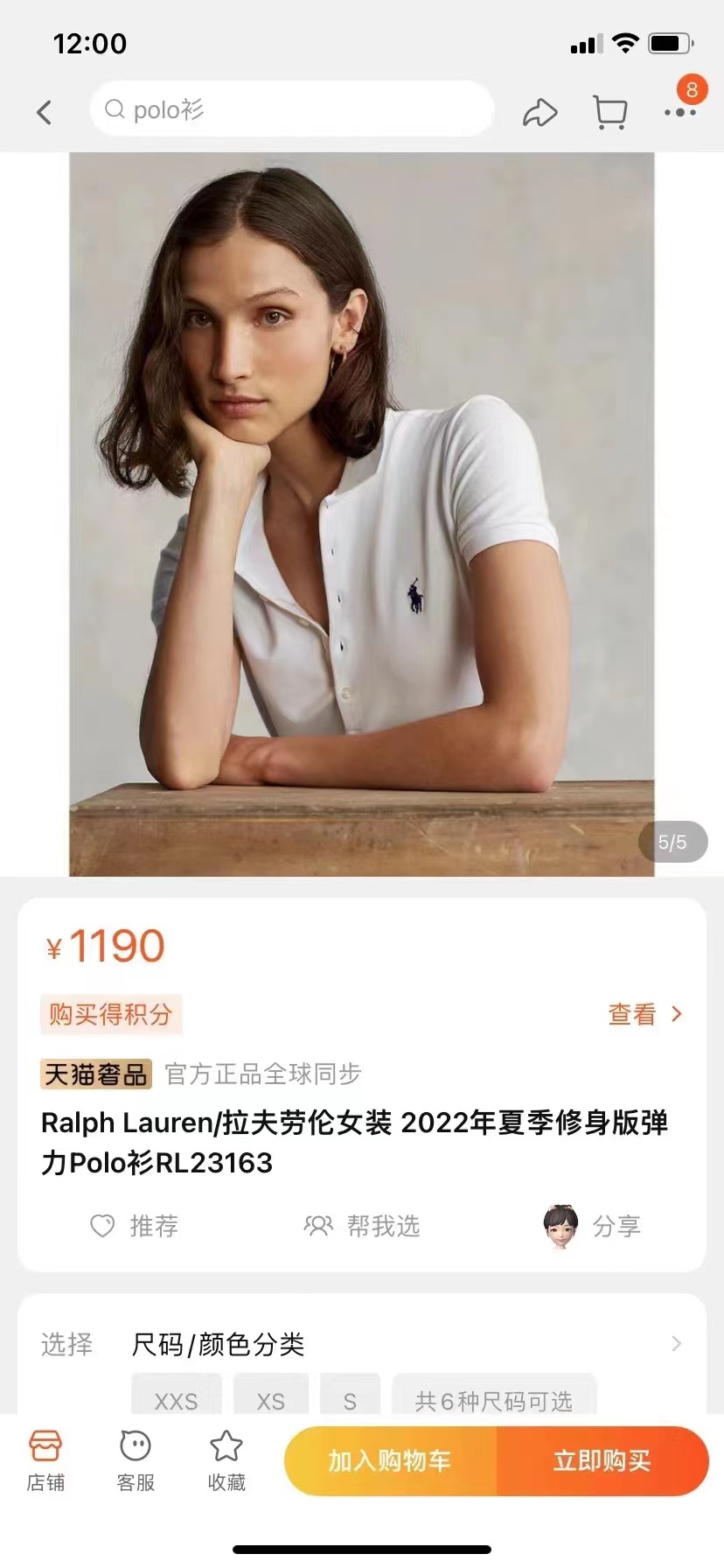Open the more options menu with badge
724x1568 pixels.
click(680, 111)
